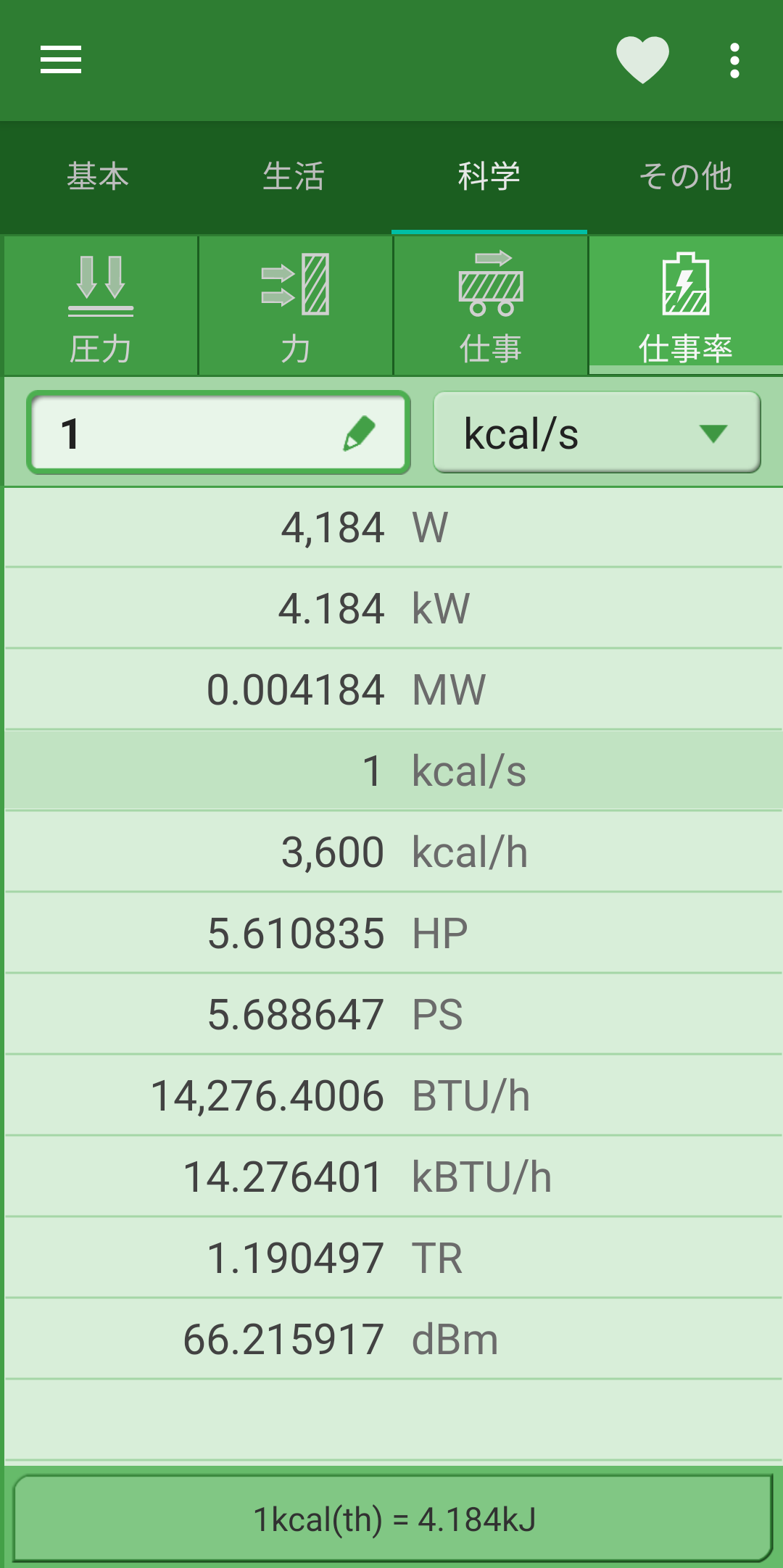783x1568 pixels.
Task: Switch to the その他 tab
Action: pos(685,177)
